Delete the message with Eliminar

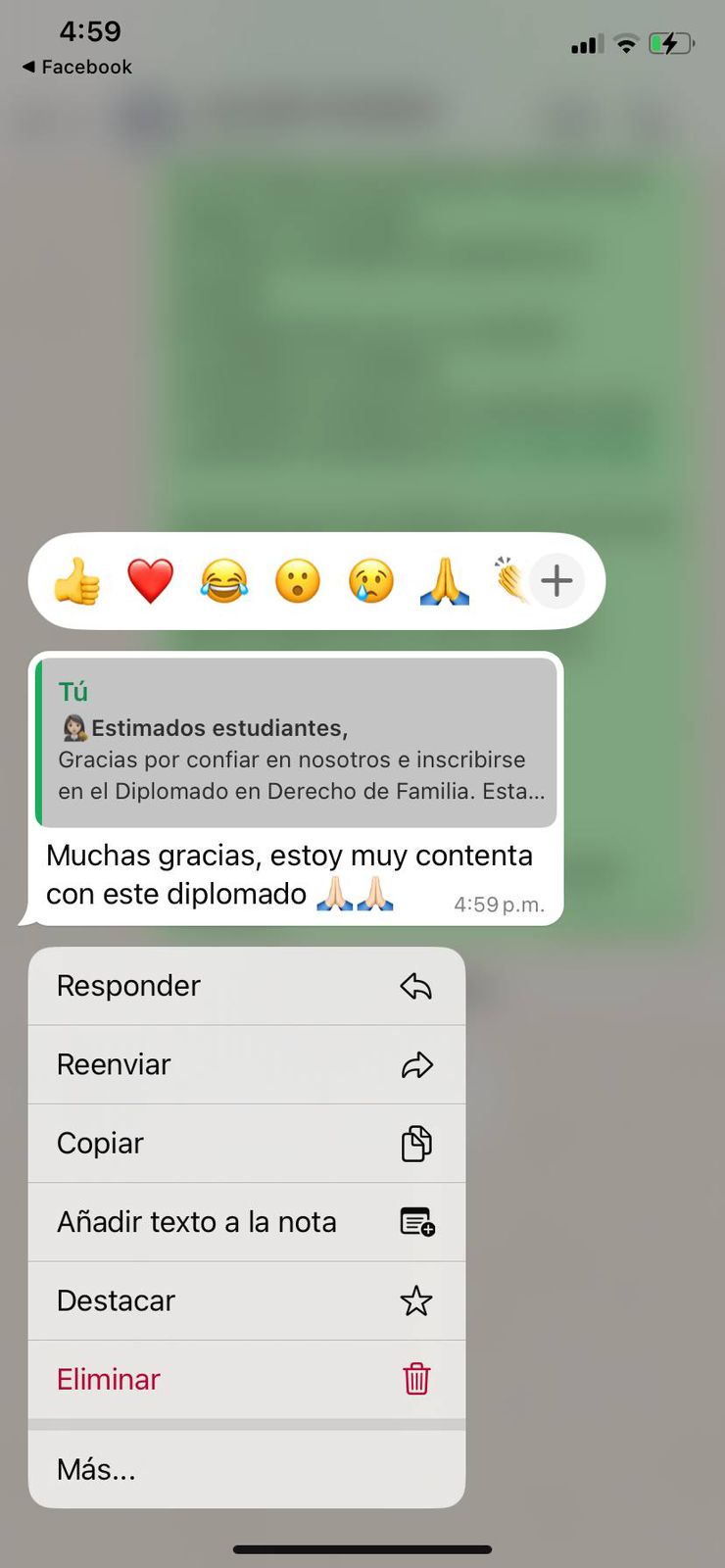pos(246,1379)
